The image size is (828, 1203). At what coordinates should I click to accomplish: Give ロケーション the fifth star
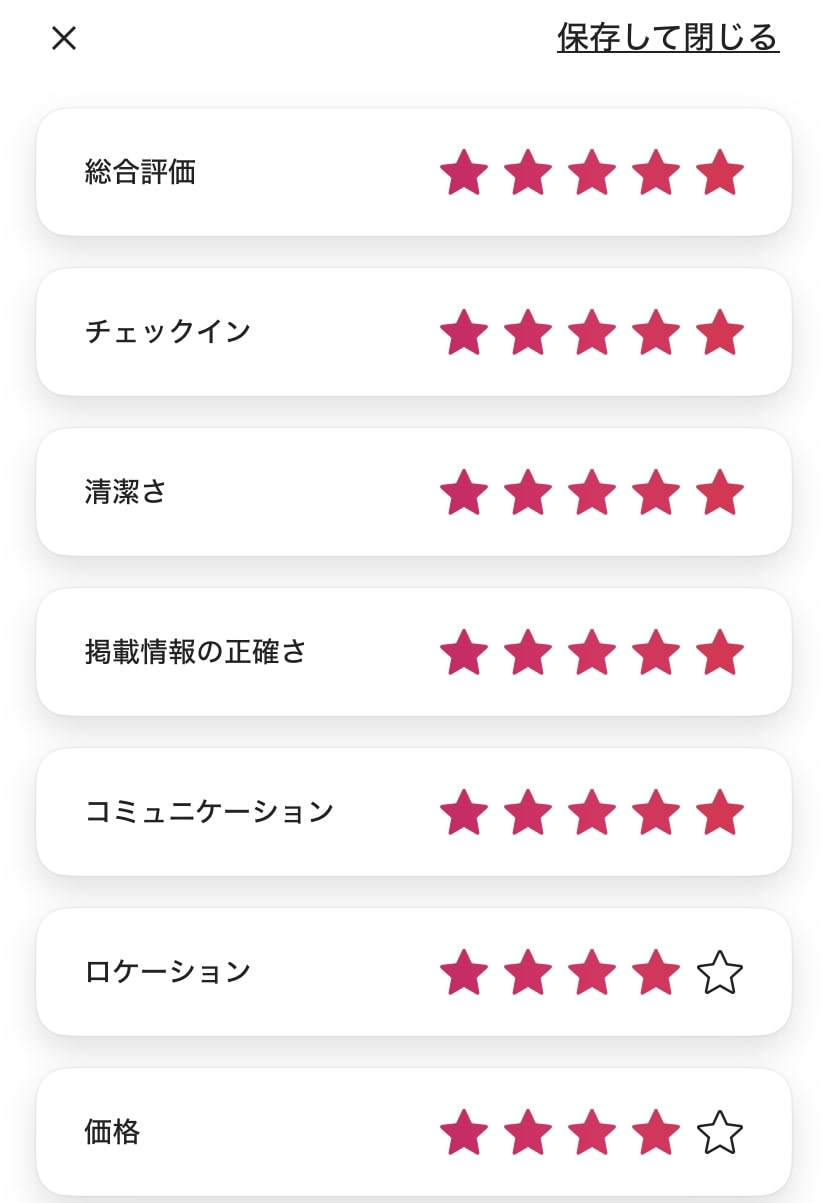coord(720,972)
